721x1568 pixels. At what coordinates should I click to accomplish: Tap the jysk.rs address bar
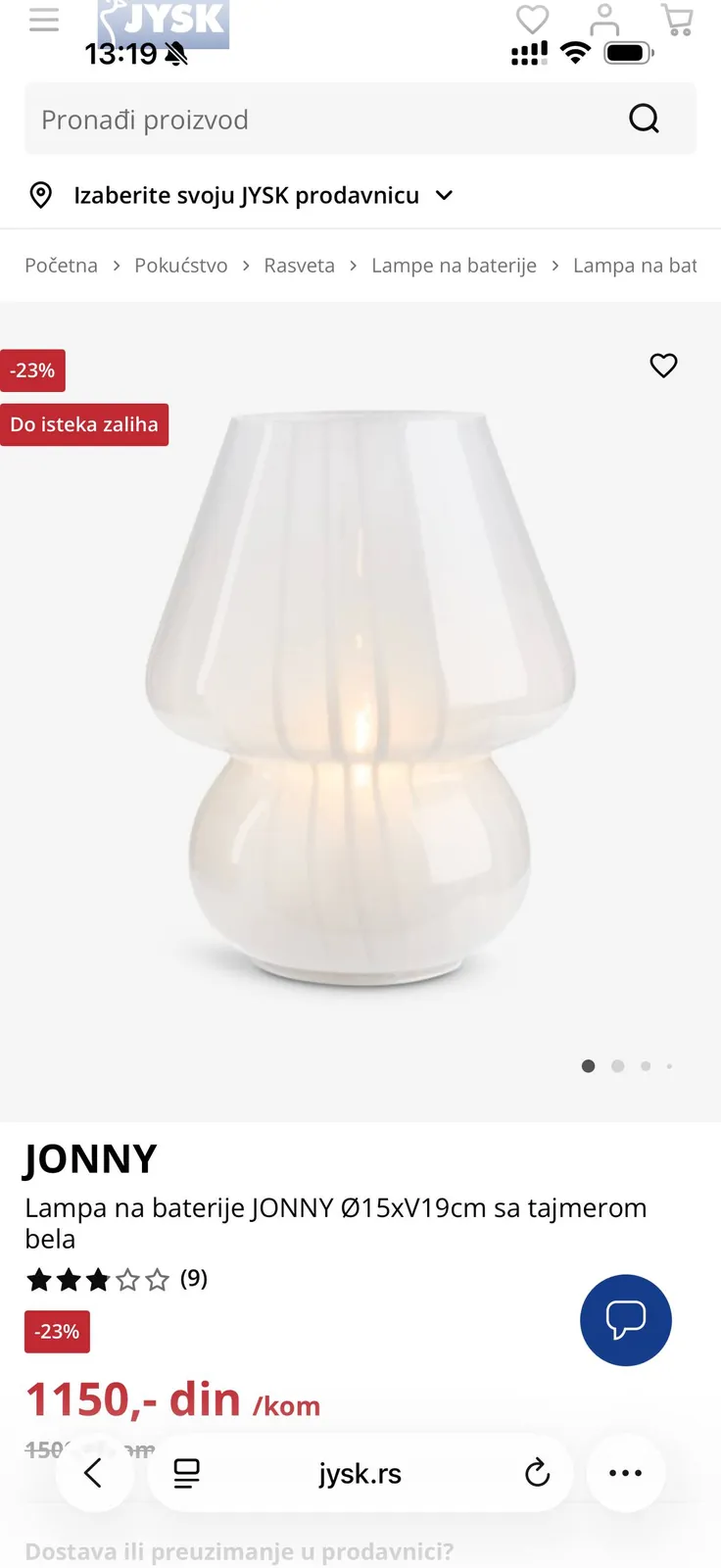[x=360, y=1473]
